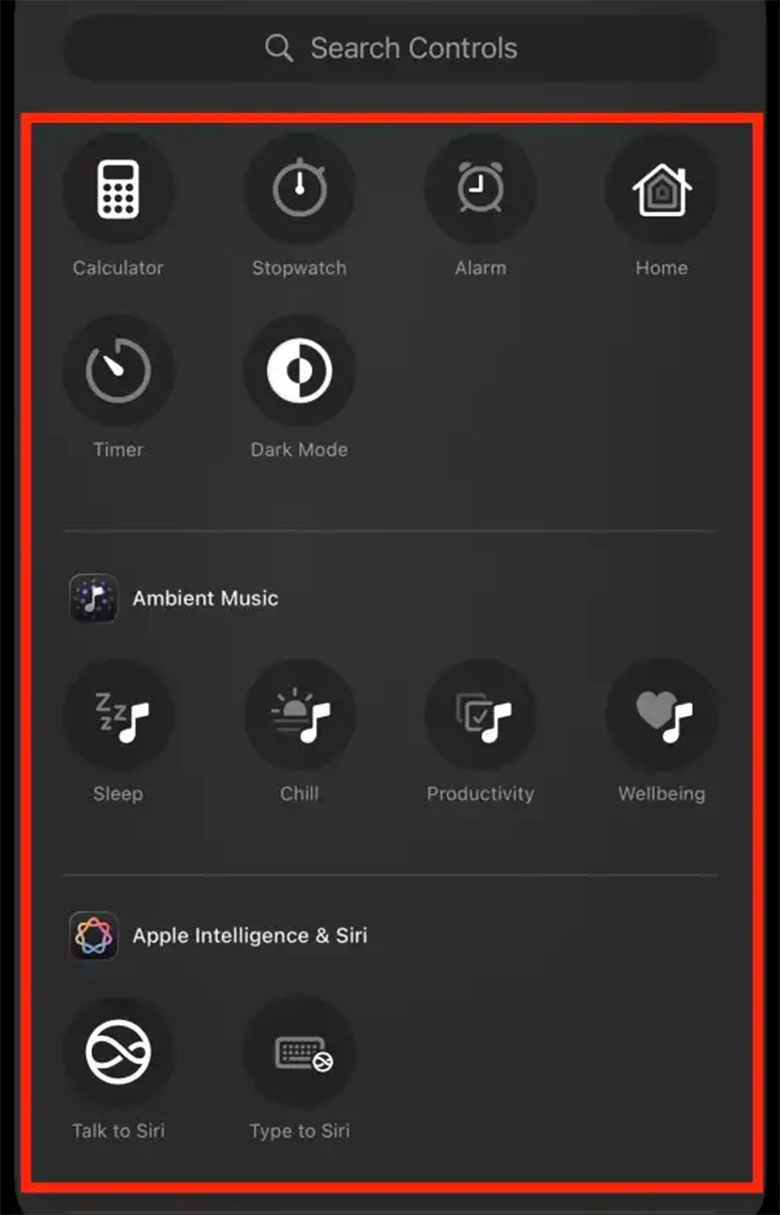Pick the Wellbeing ambient music control
The width and height of the screenshot is (780, 1215).
pyautogui.click(x=661, y=715)
